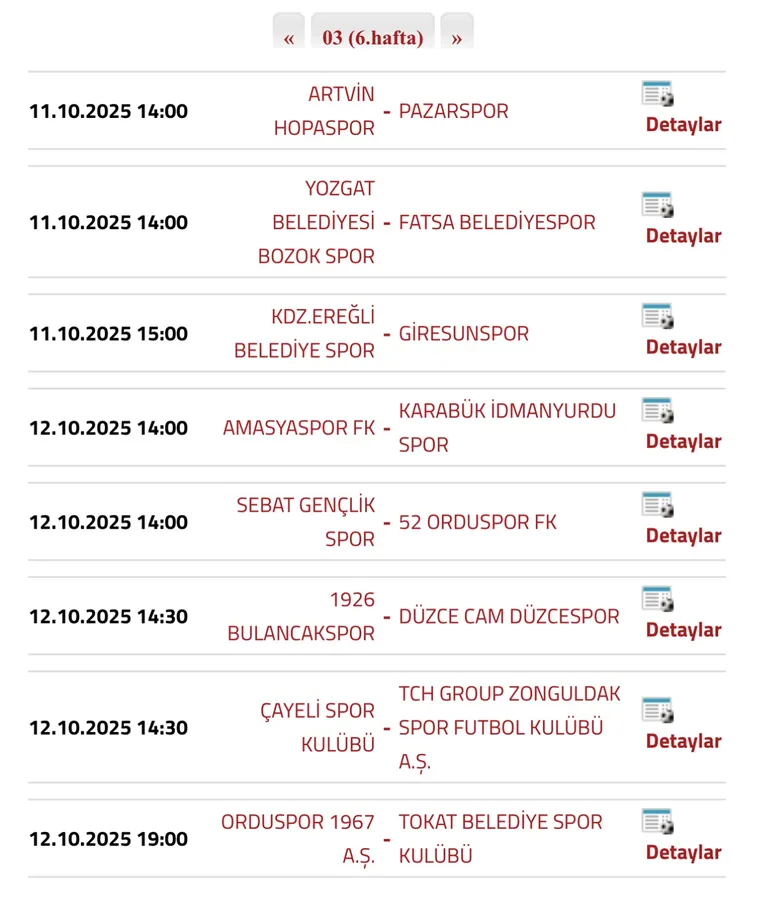The height and width of the screenshot is (900, 775).
Task: Visit the Kdz.Ereğli Belediye Spor team link
Action: click(305, 334)
